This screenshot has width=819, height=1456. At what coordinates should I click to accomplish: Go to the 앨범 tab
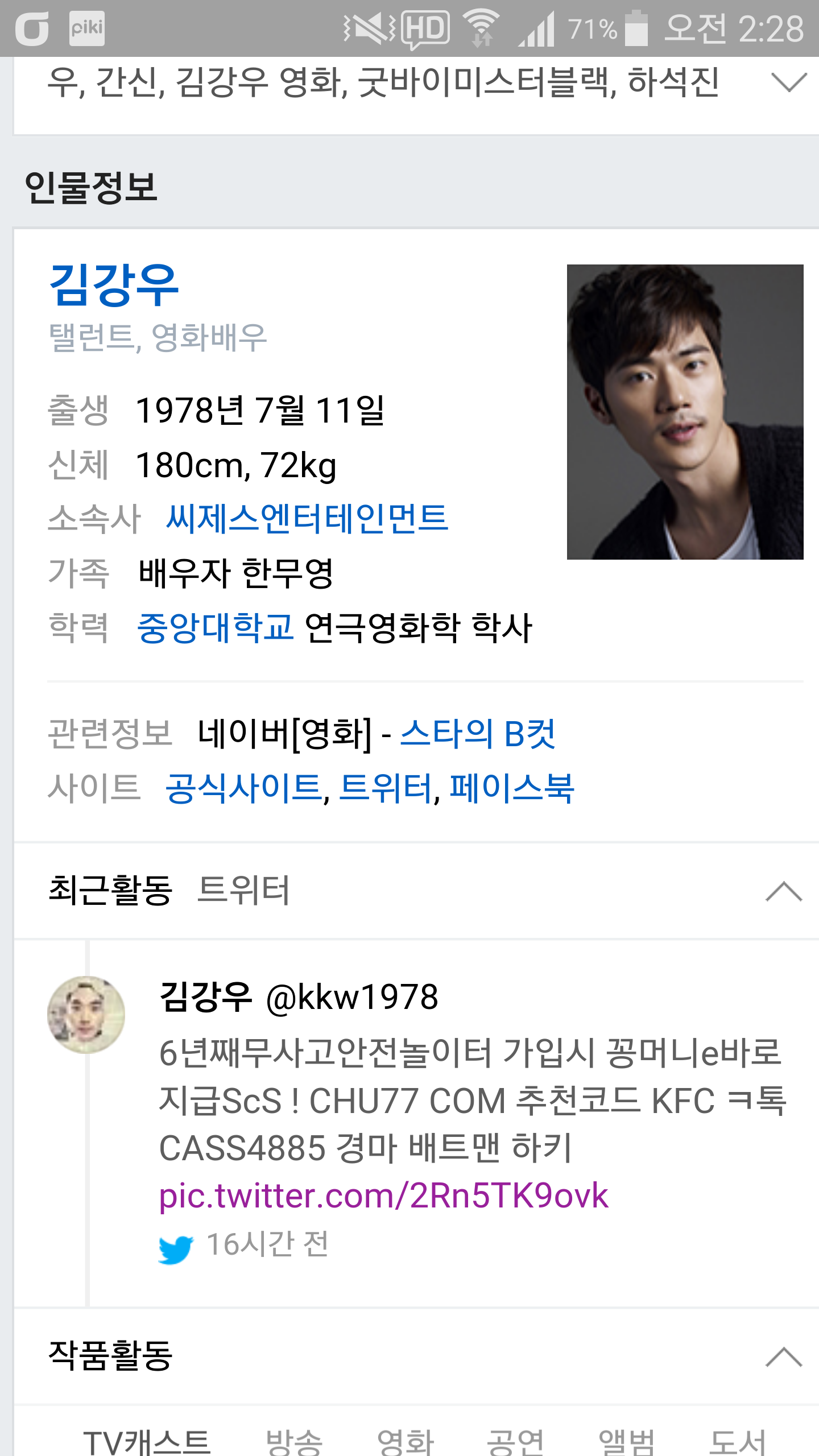tap(626, 1442)
